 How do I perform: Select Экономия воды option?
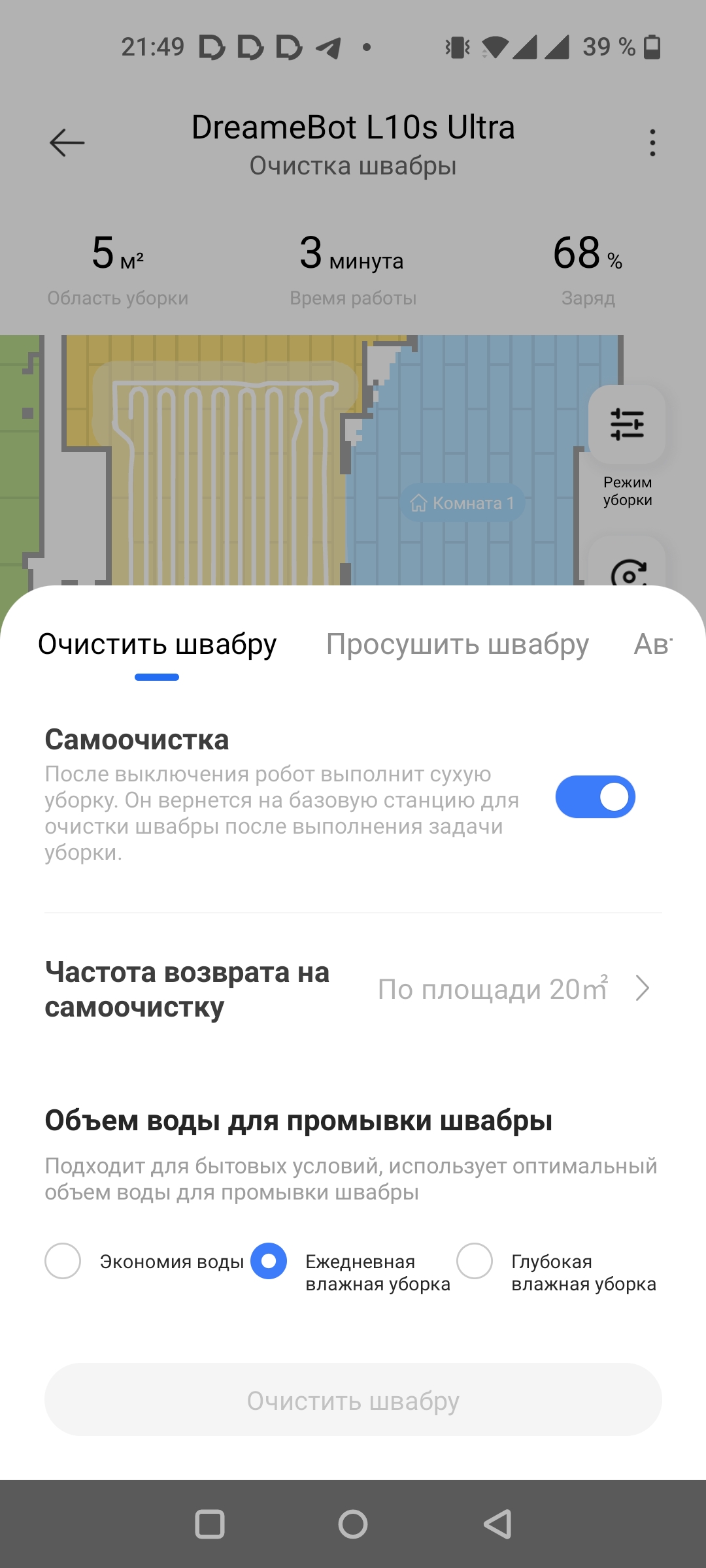63,1261
